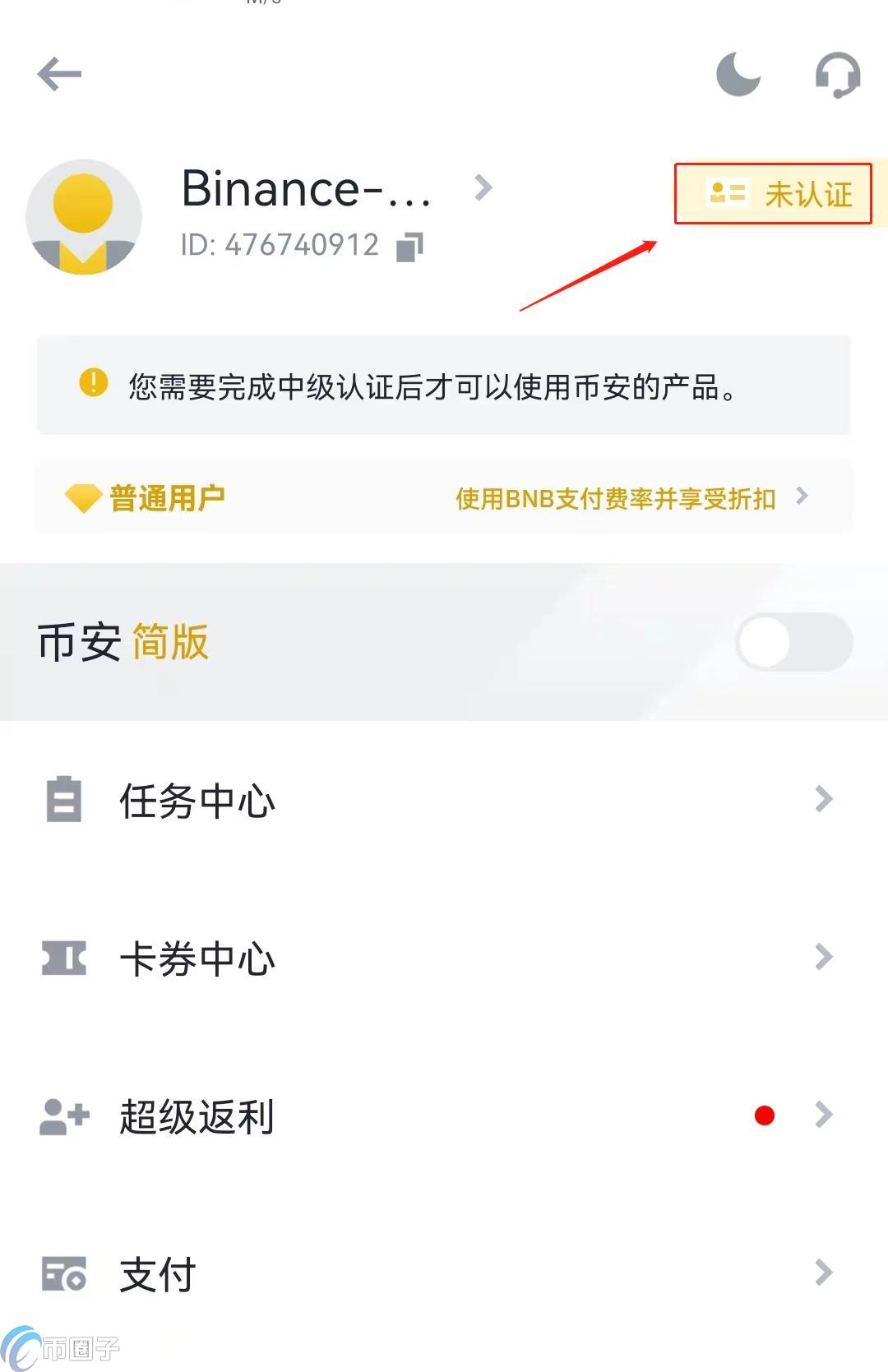Open BNB fee discount details via chevron
The height and width of the screenshot is (1372, 888).
click(x=802, y=497)
